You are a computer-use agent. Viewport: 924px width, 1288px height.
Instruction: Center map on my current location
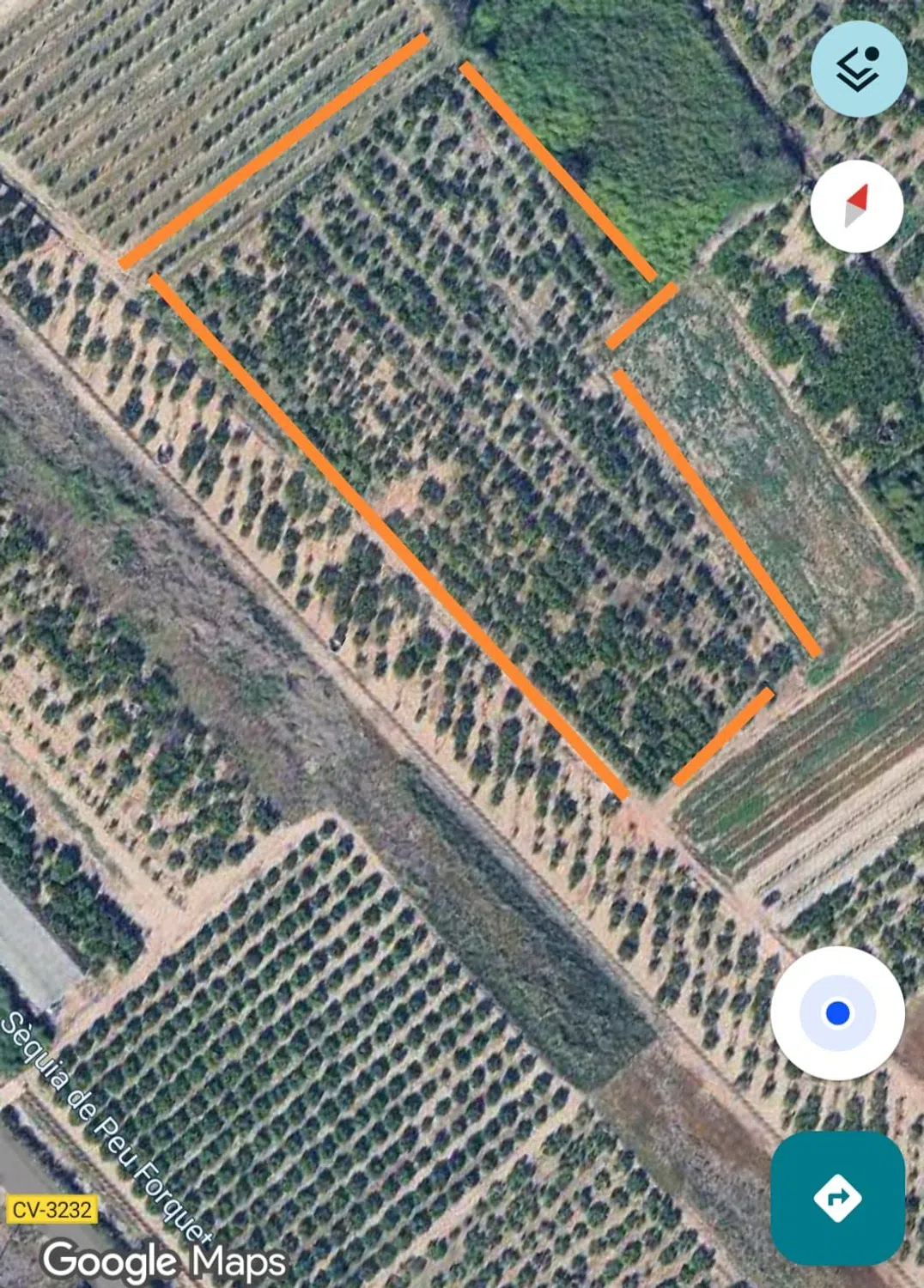pyautogui.click(x=837, y=1013)
